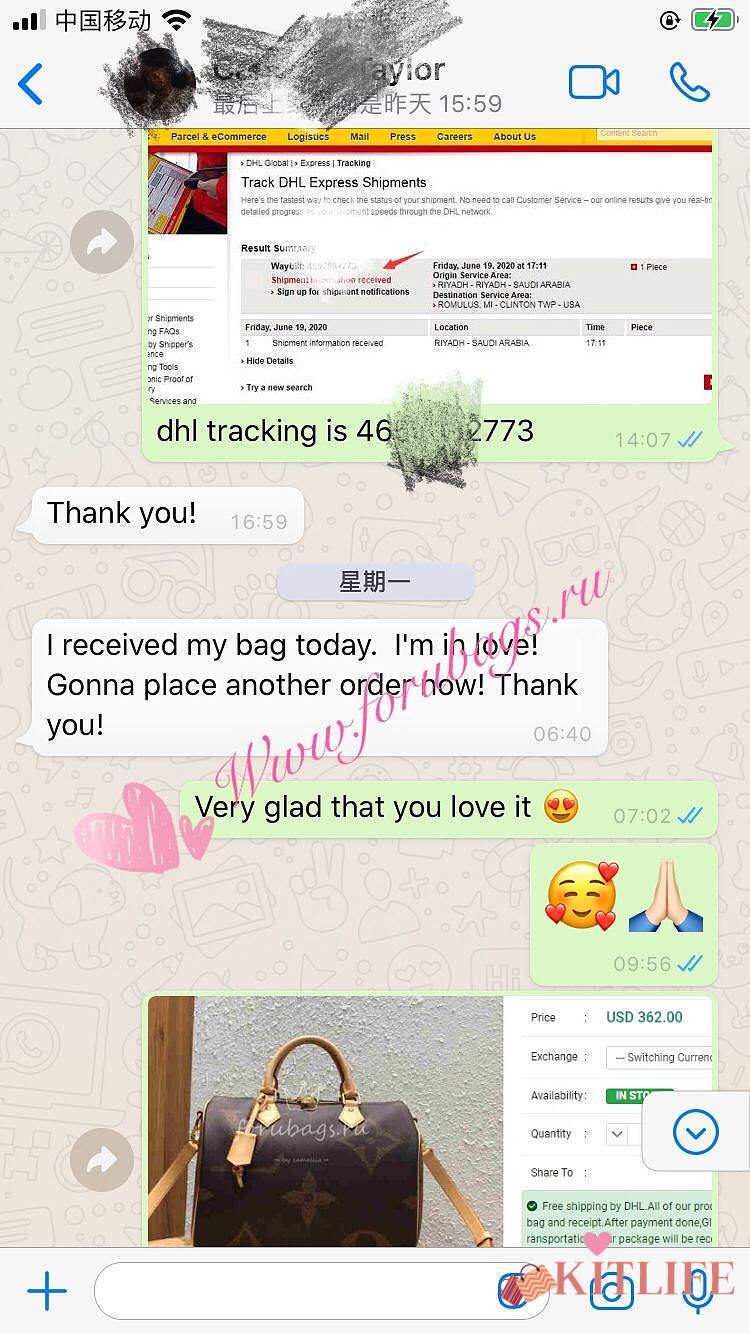Start a voice call with this contact

click(x=690, y=83)
